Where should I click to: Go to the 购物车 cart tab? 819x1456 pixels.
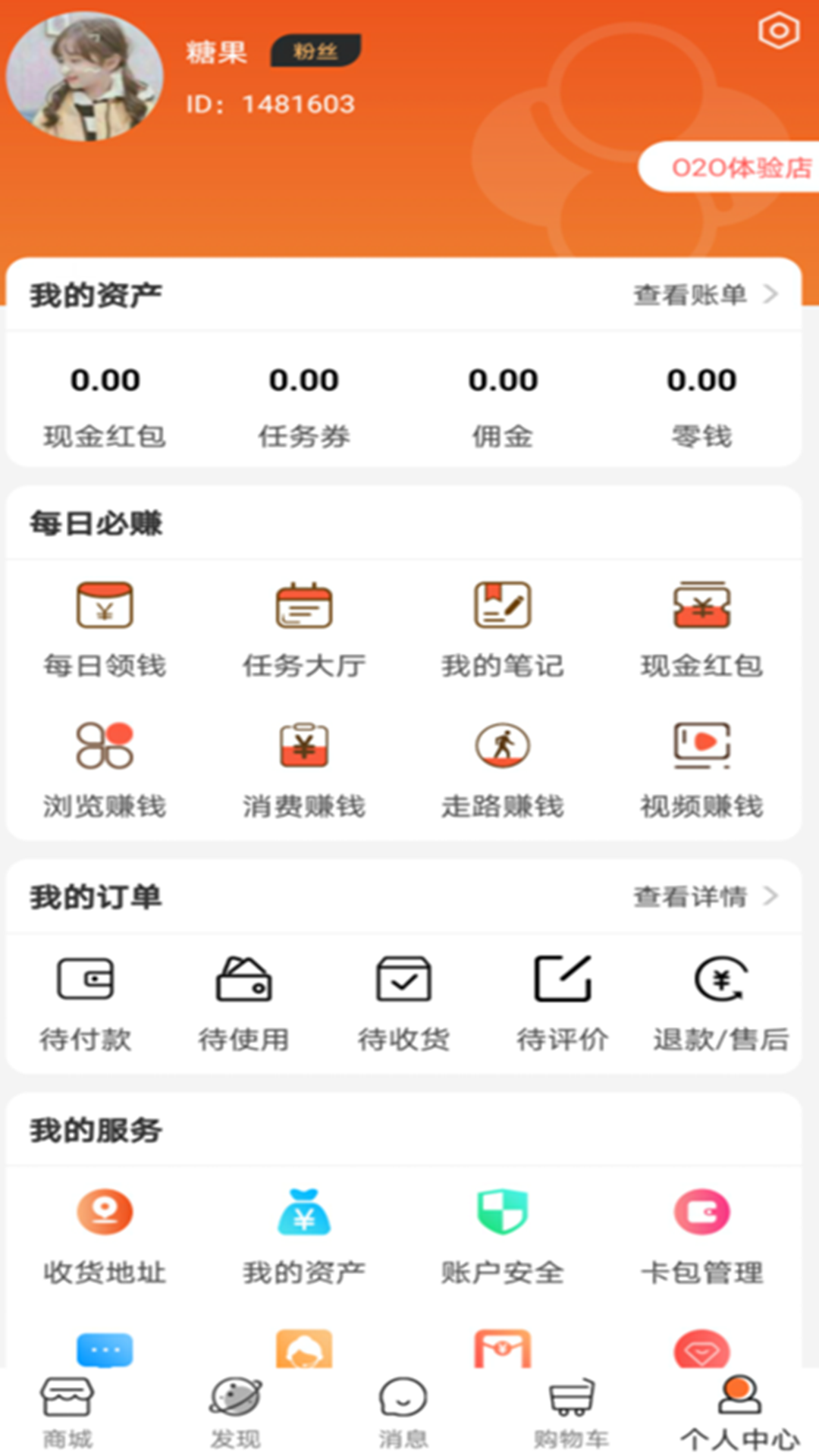pyautogui.click(x=571, y=1412)
